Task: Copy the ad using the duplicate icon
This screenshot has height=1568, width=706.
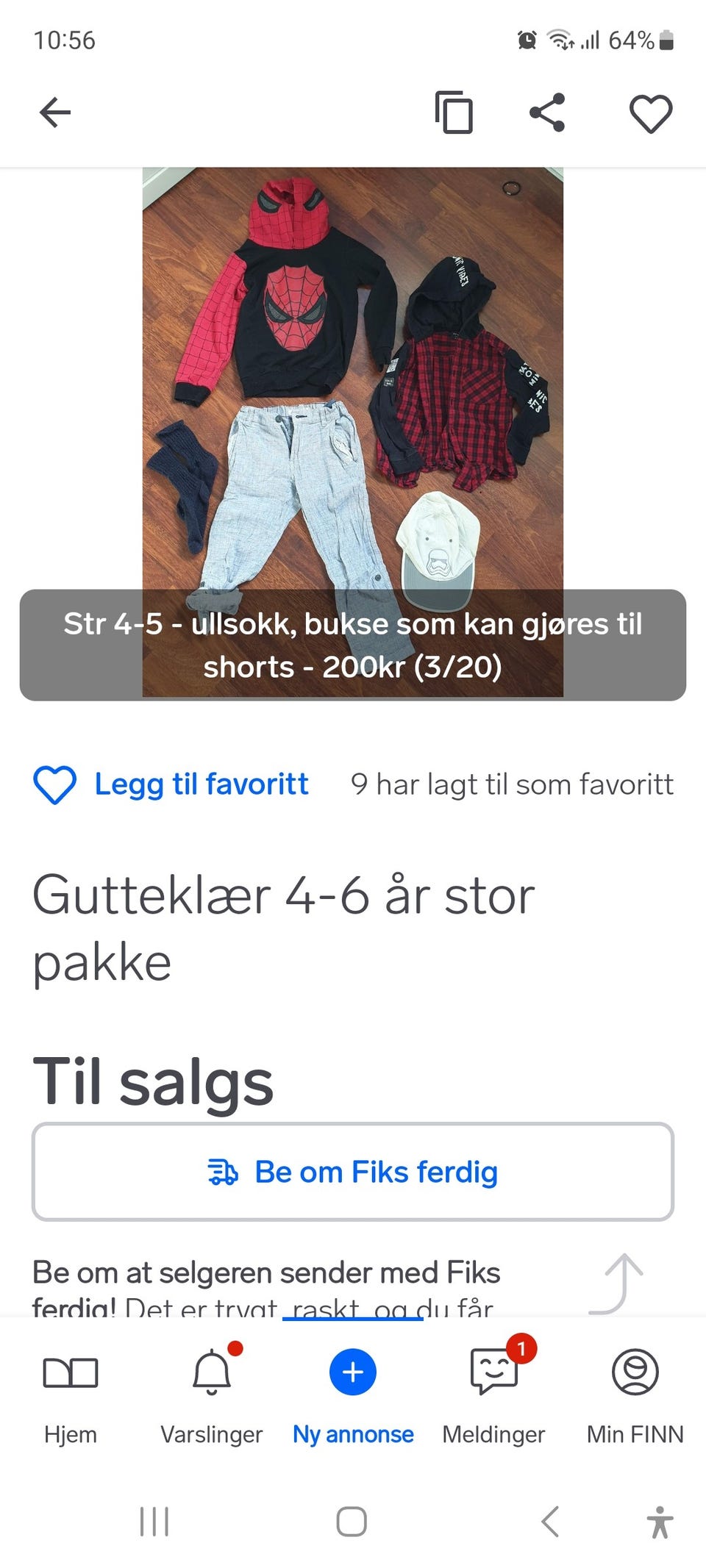Action: (x=454, y=114)
